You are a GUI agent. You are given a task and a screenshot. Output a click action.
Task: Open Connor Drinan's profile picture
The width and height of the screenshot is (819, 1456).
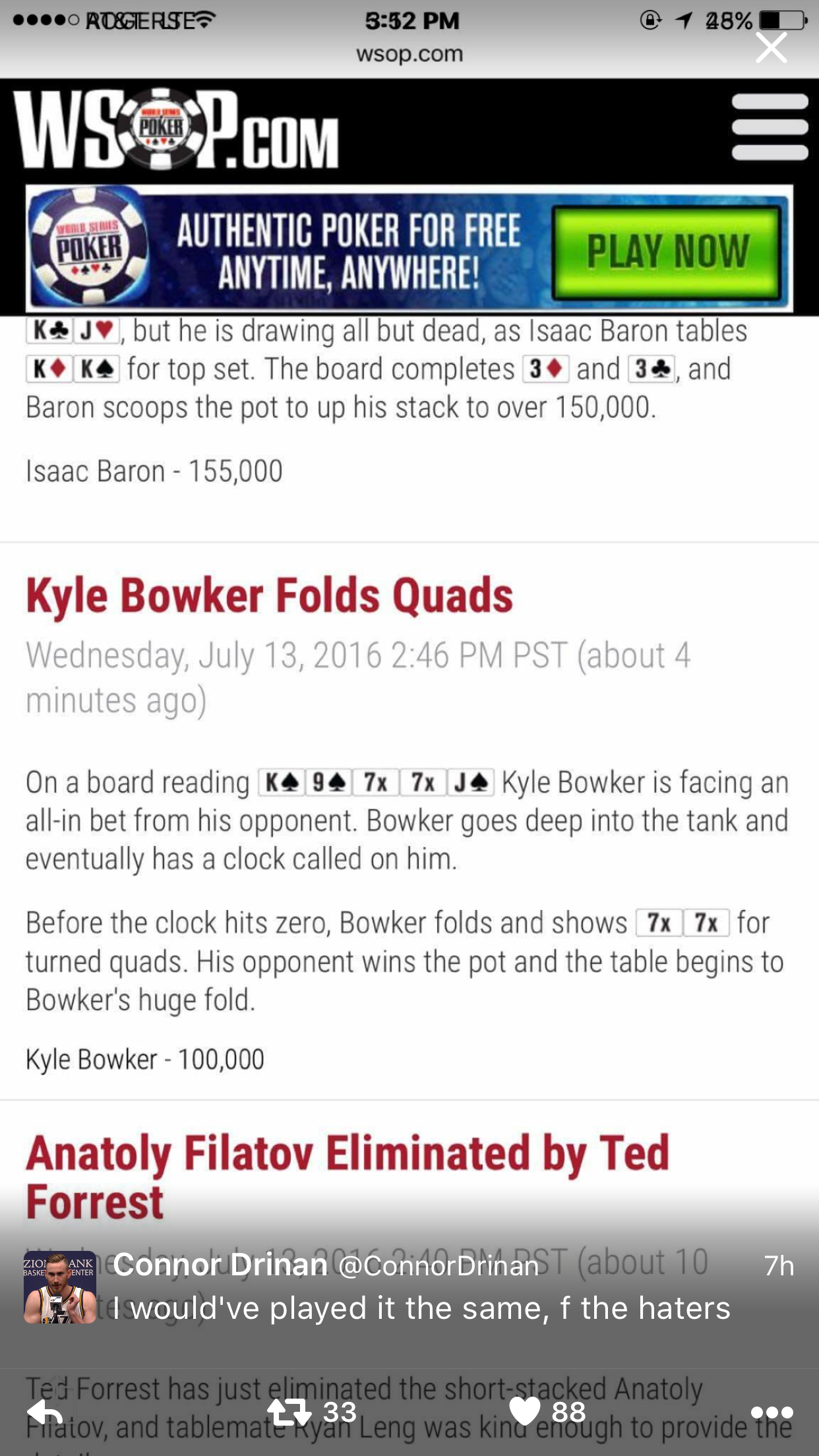pos(60,1287)
